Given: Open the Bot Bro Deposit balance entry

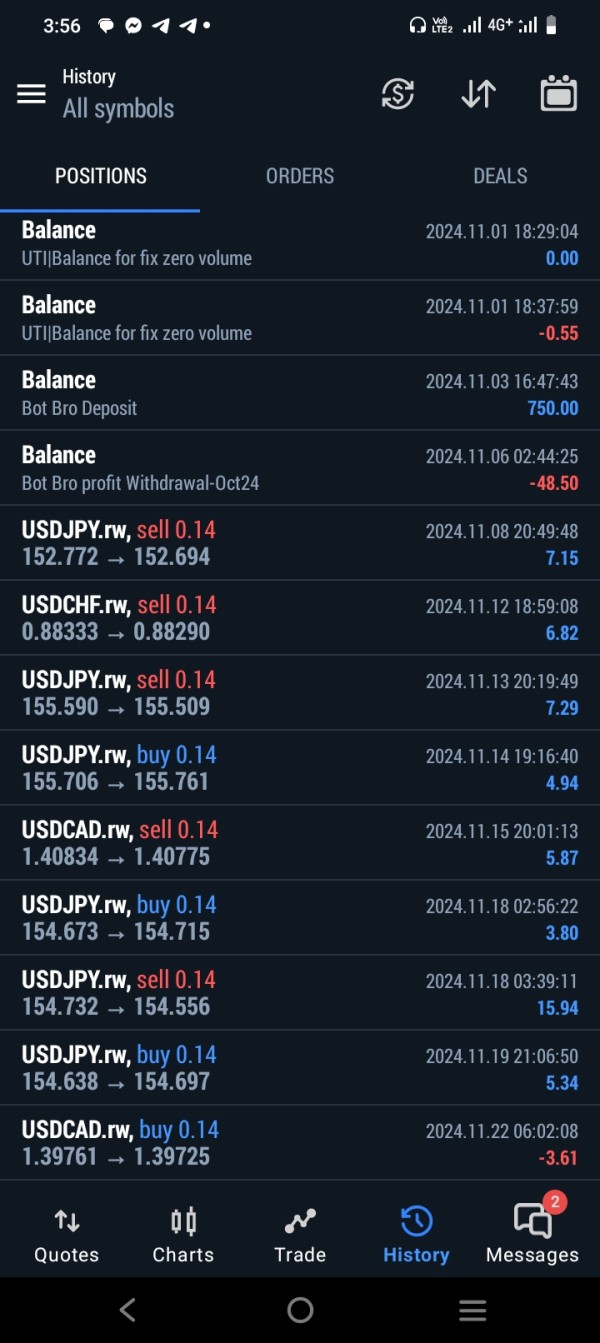Looking at the screenshot, I should (300, 393).
